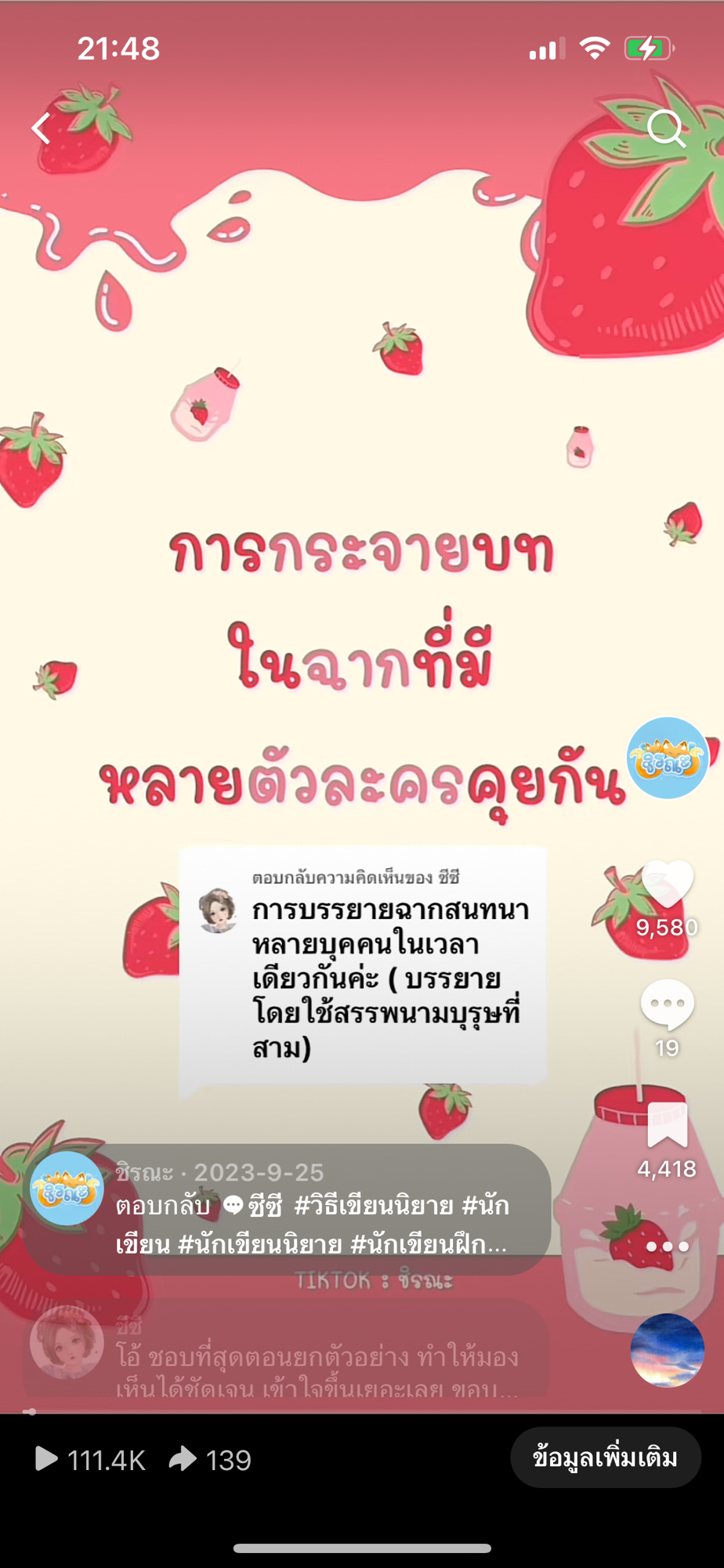Open the search magnifier icon
Image resolution: width=724 pixels, height=1568 pixels.
click(666, 129)
